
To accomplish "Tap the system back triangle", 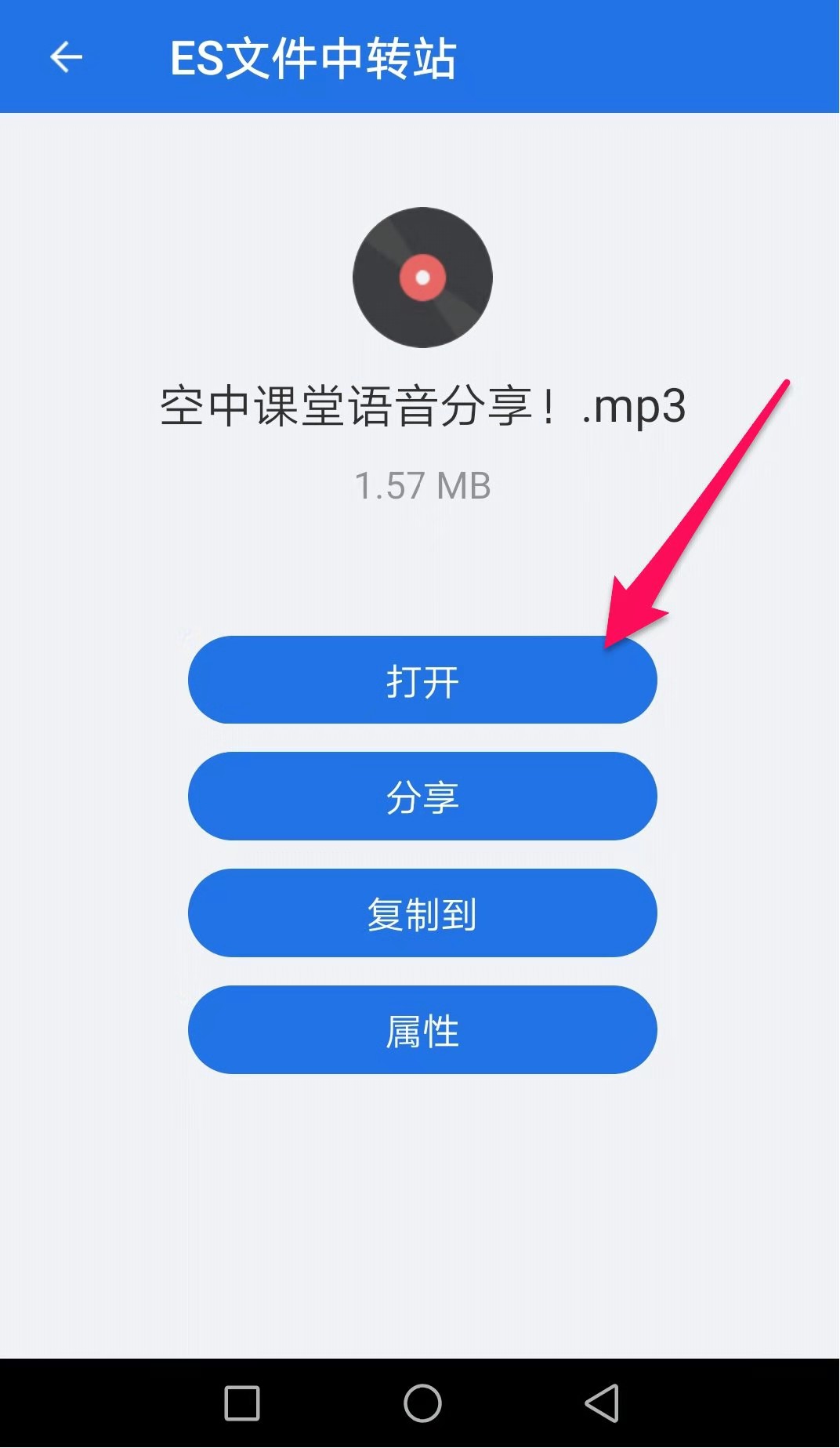I will click(x=602, y=1403).
